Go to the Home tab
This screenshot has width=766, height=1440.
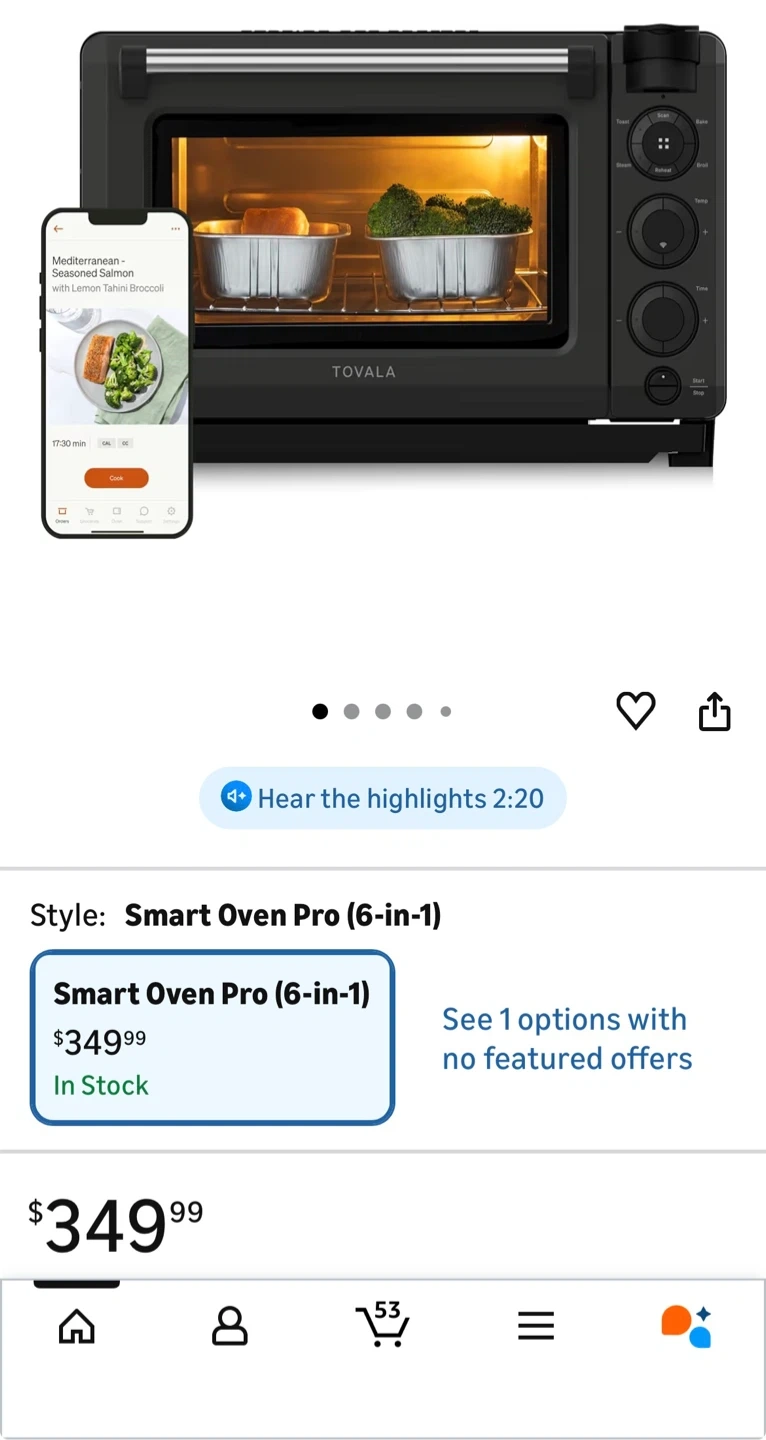(77, 1326)
